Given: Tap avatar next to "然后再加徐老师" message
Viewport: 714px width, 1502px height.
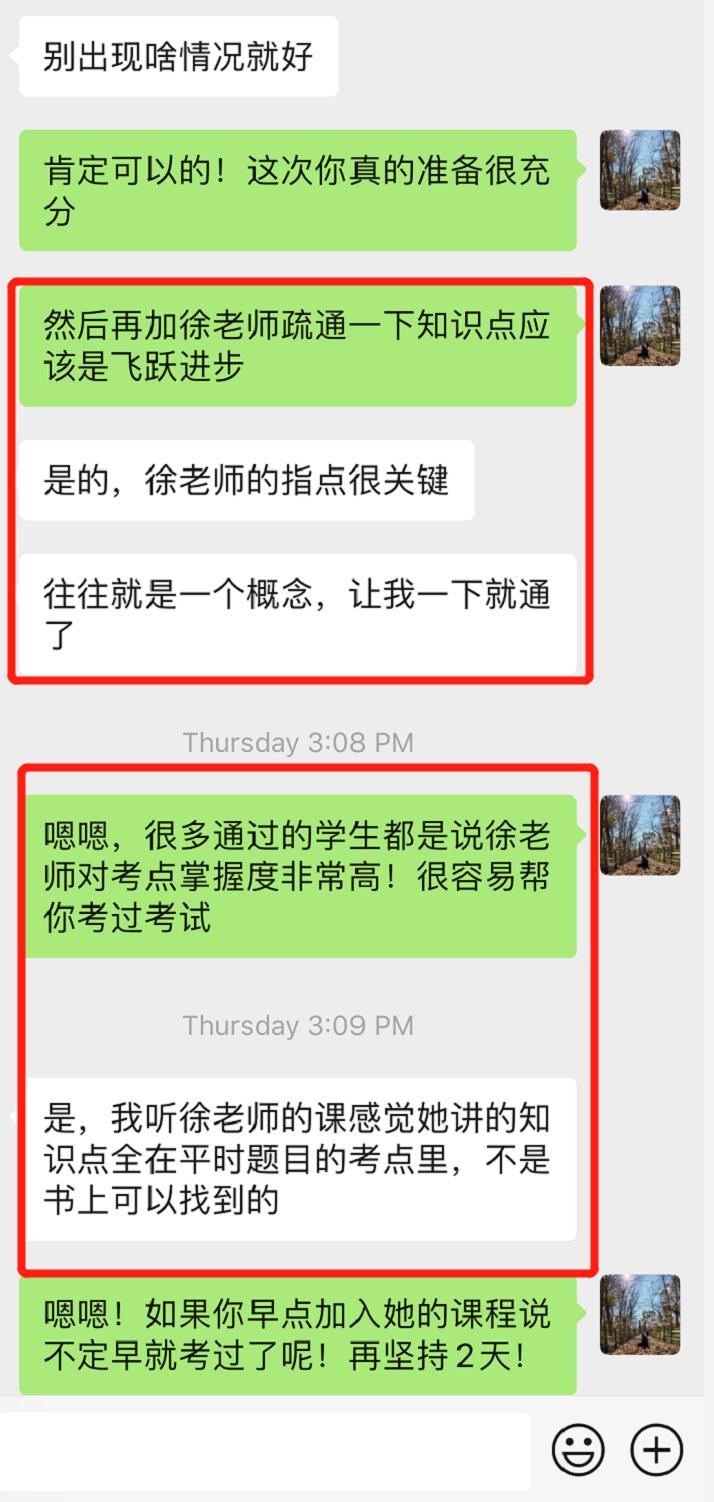Looking at the screenshot, I should pos(639,326).
